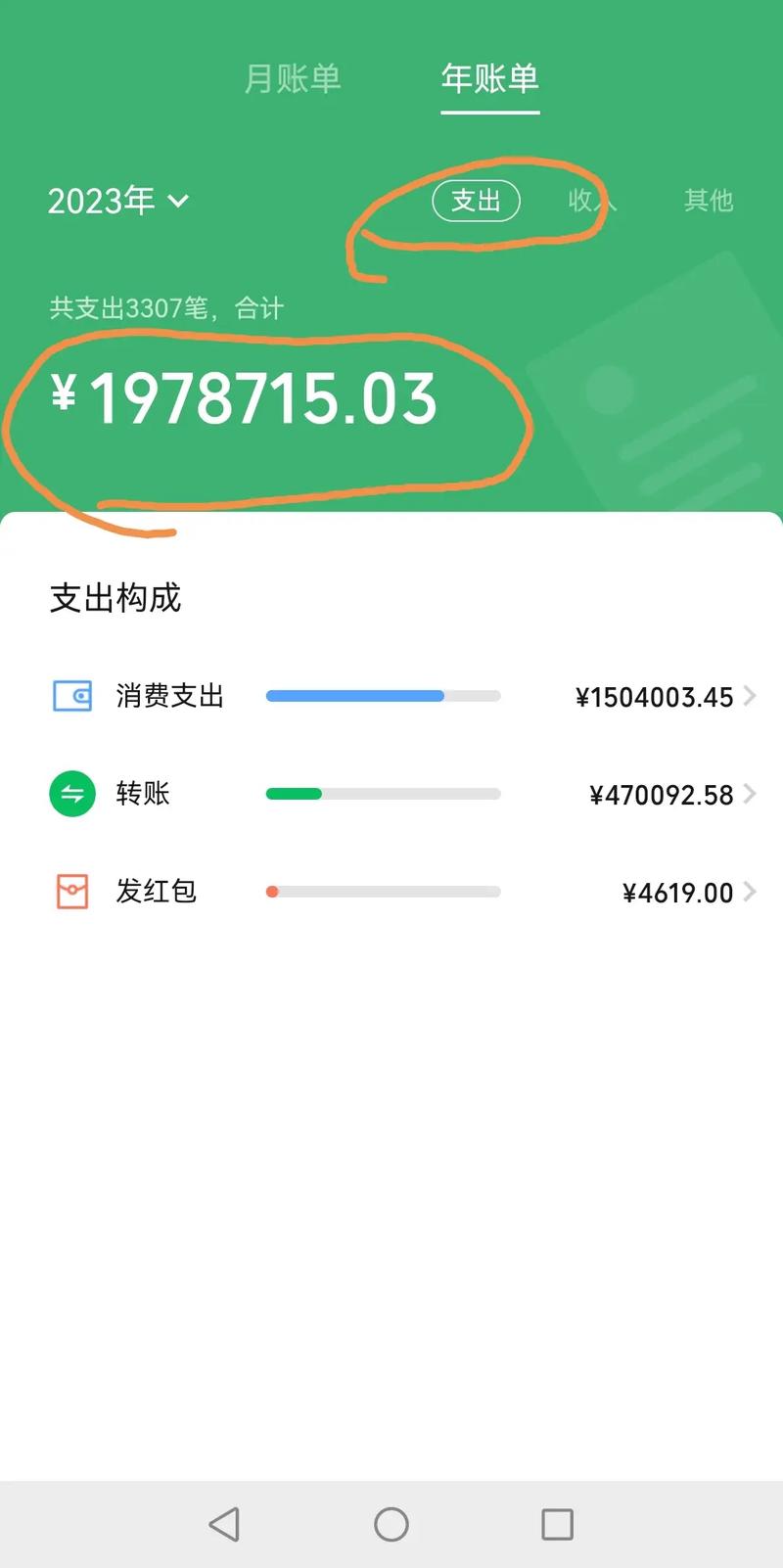This screenshot has width=783, height=1568.
Task: Click the total amount ¥1978715.03
Action: coord(245,398)
